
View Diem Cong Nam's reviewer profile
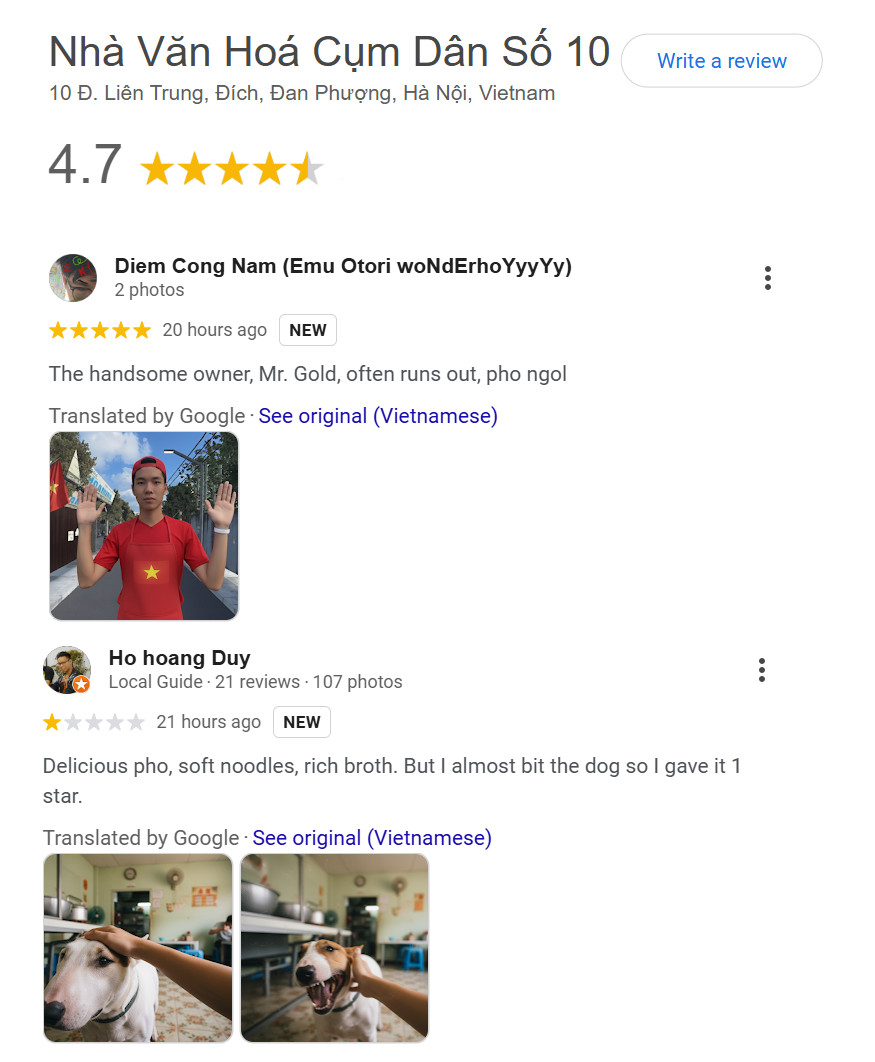343,266
